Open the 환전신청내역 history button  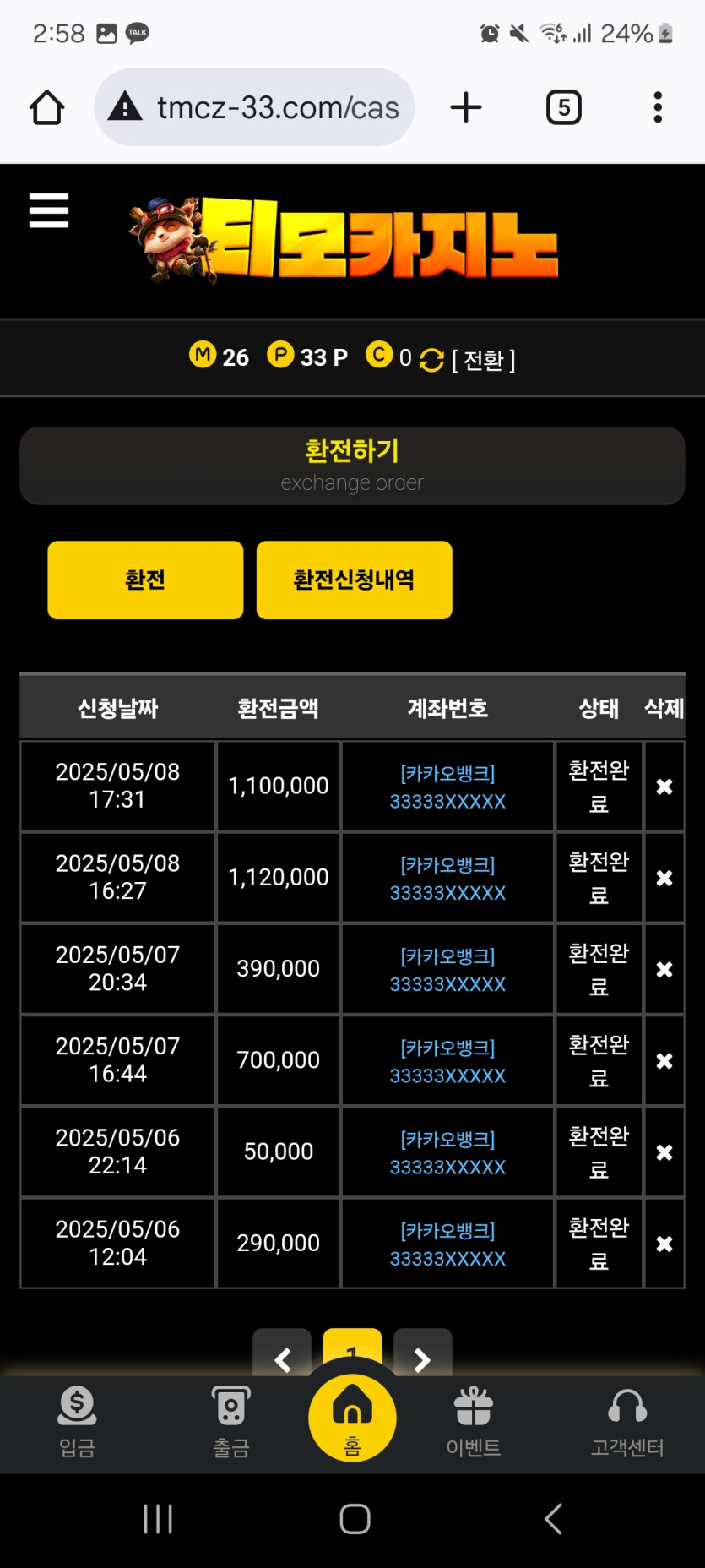click(354, 580)
